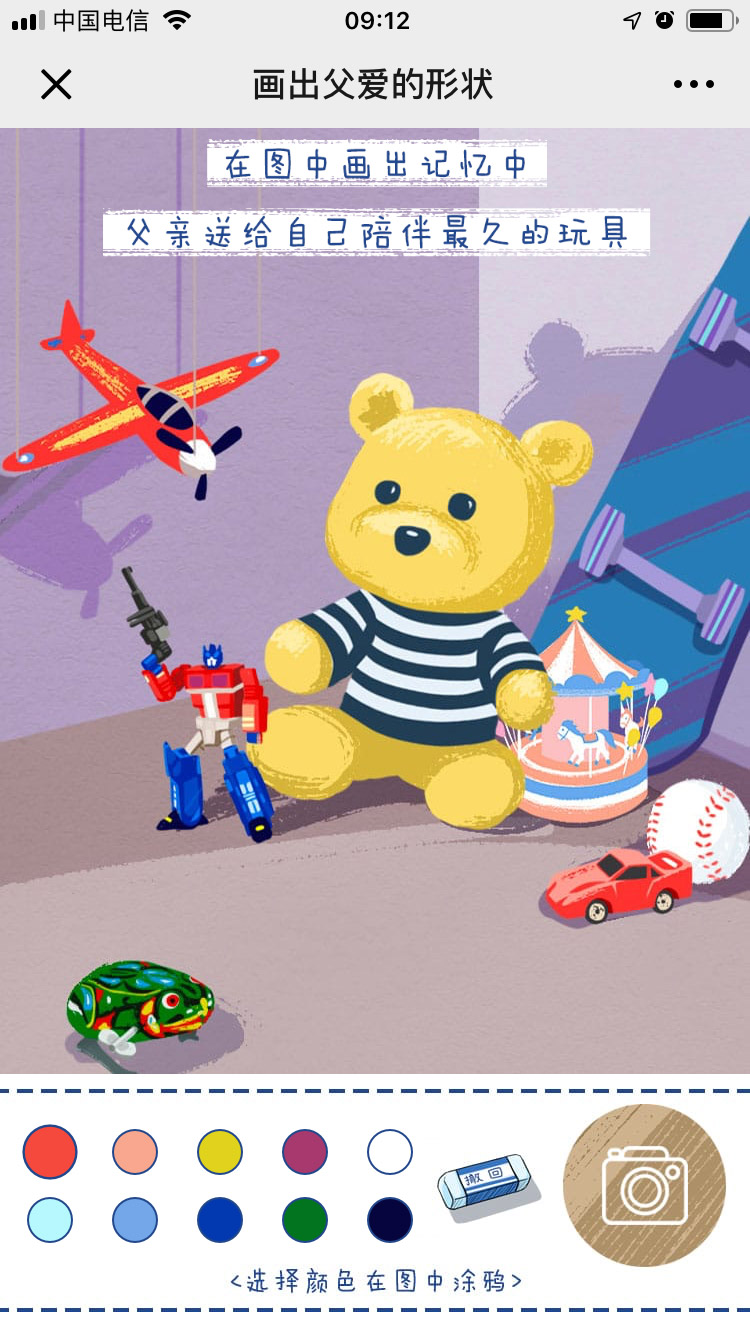Pick the magenta purple color swatch
This screenshot has height=1334, width=750.
coord(305,1152)
